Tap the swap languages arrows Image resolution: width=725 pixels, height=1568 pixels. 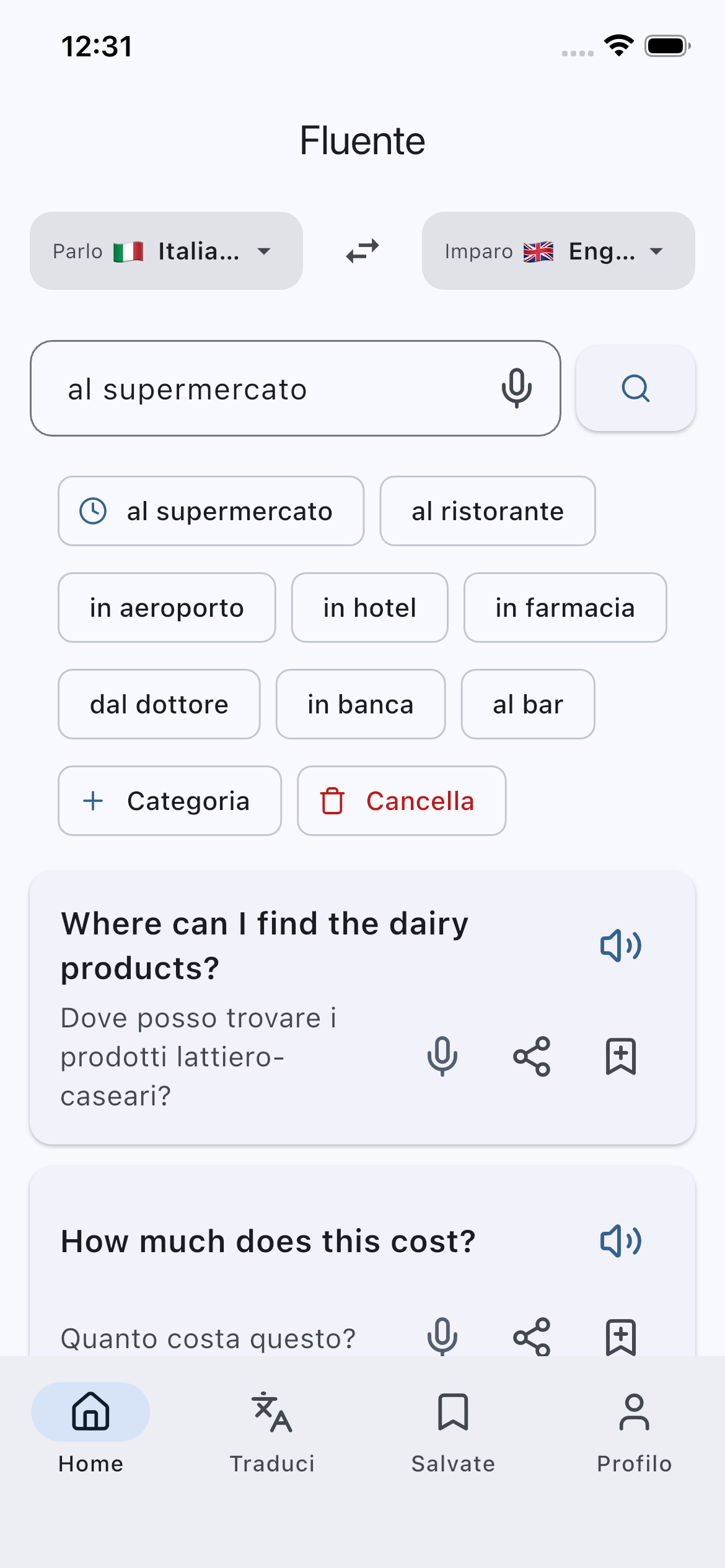pyautogui.click(x=362, y=250)
